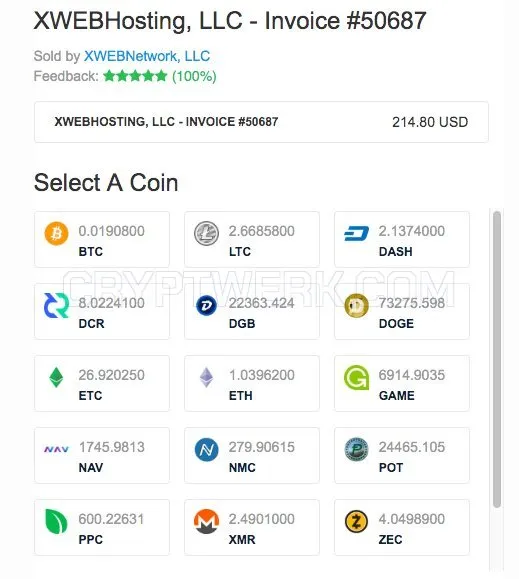This screenshot has width=519, height=579.
Task: Tap the coin list scrollbar
Action: pyautogui.click(x=497, y=359)
